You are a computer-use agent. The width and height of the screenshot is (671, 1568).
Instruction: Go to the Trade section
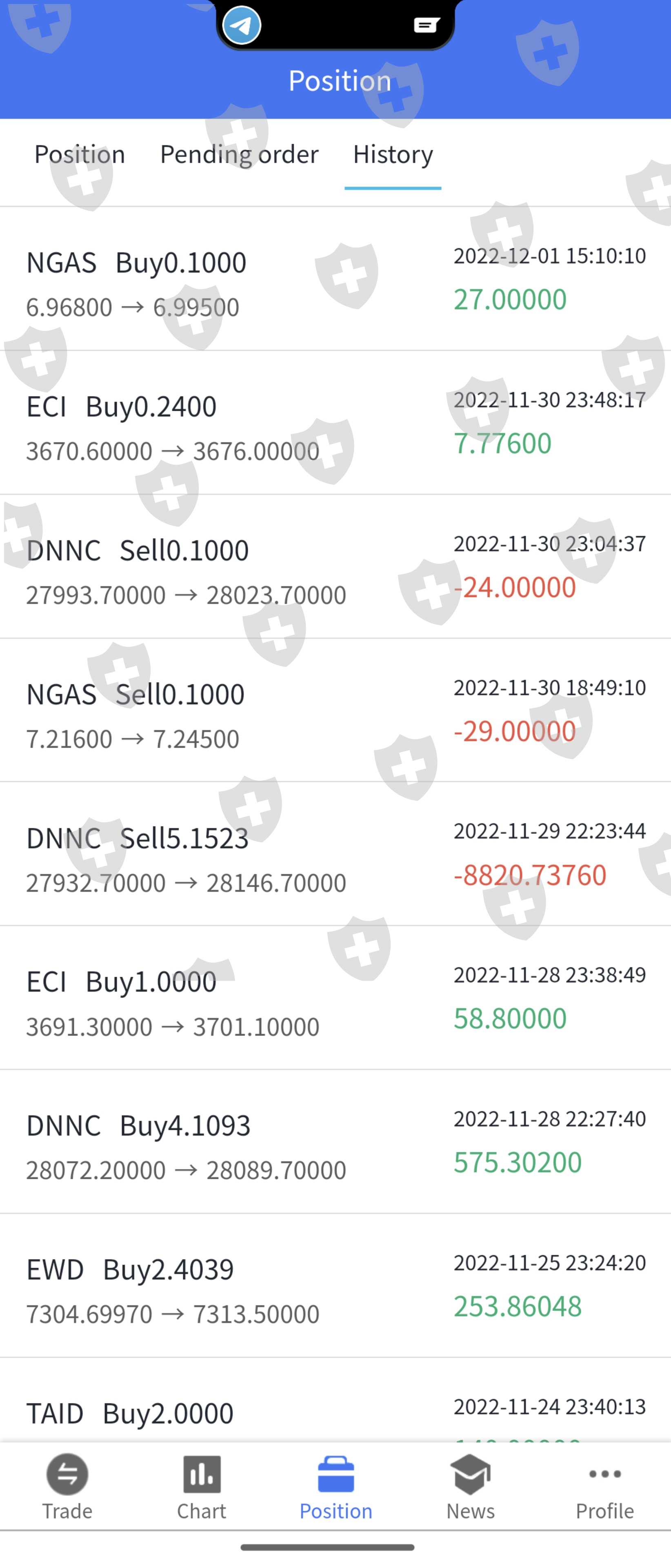[67, 1486]
